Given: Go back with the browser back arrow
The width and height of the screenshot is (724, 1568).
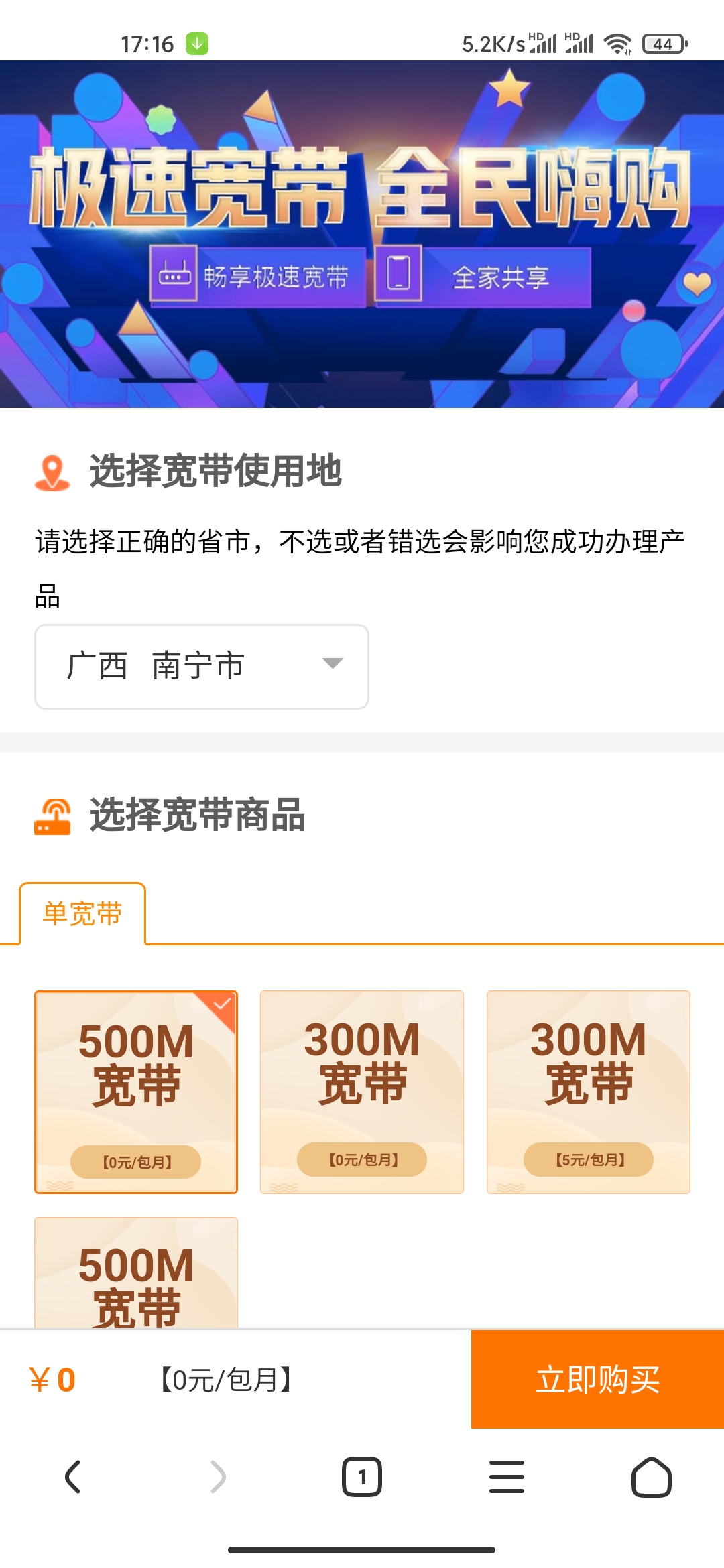Looking at the screenshot, I should click(72, 1477).
